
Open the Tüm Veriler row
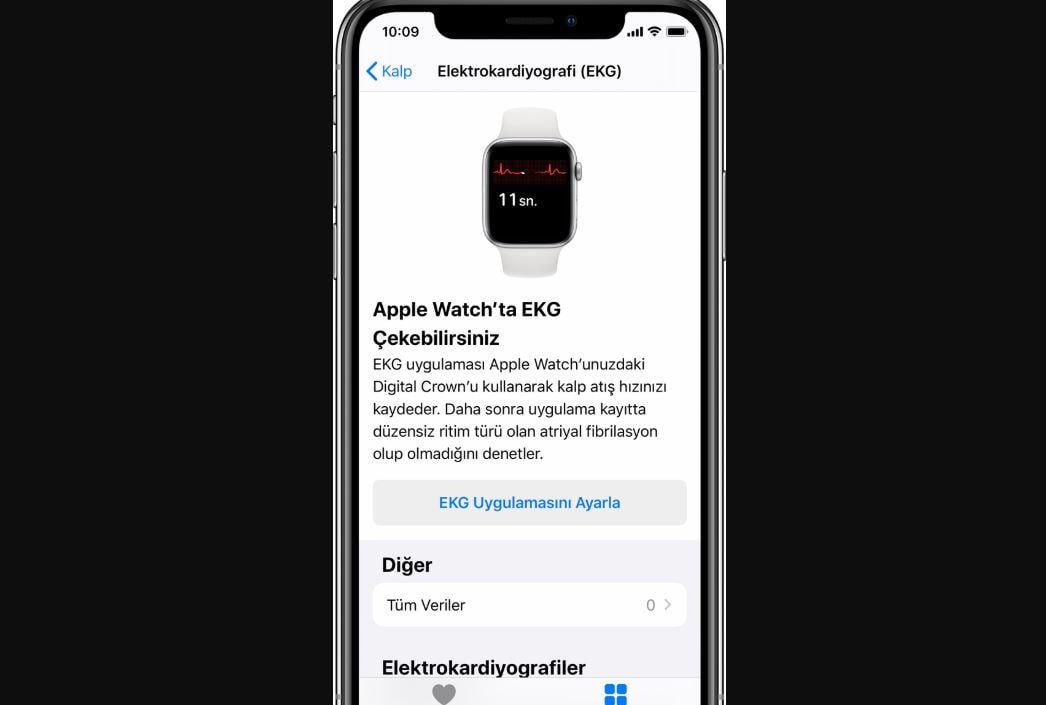tap(529, 605)
